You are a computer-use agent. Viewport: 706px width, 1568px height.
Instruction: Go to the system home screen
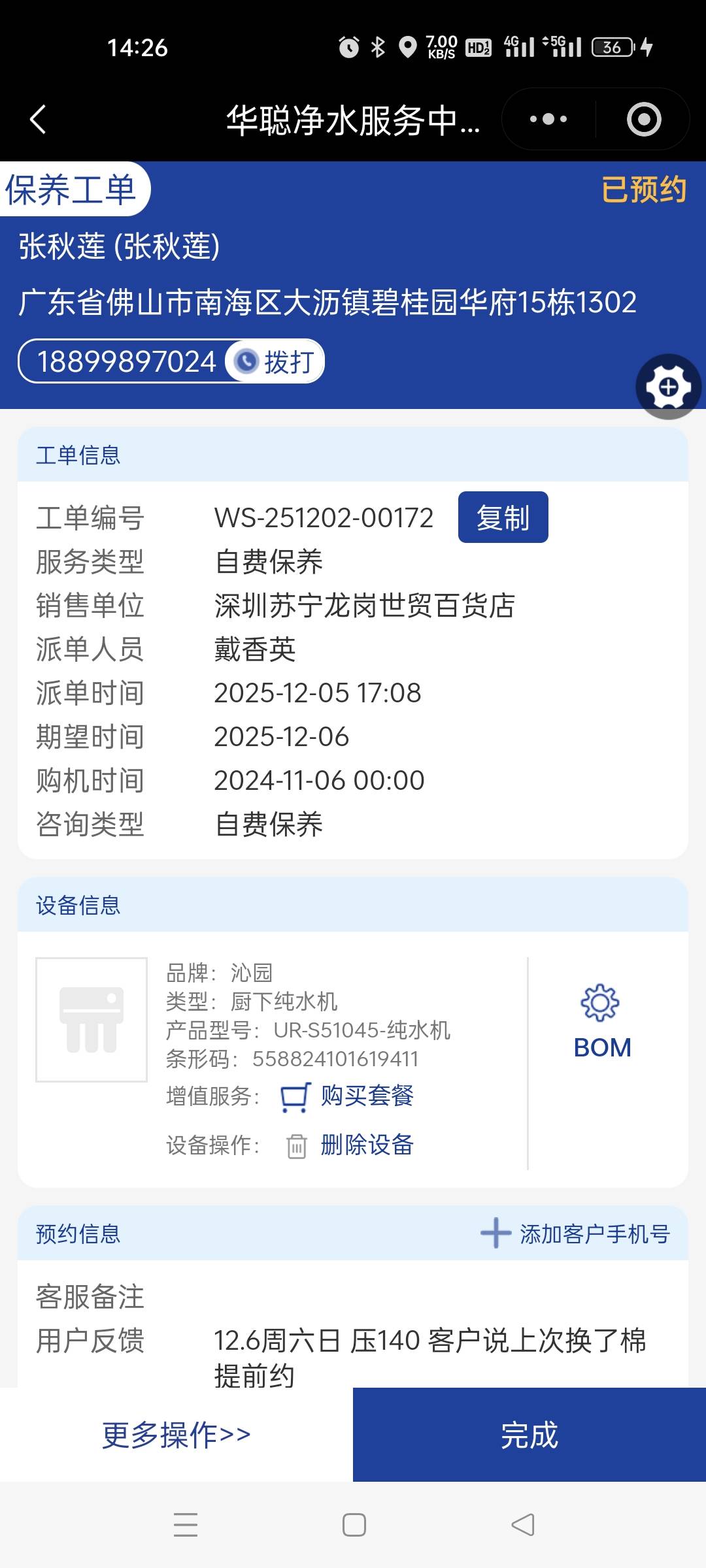354,1525
